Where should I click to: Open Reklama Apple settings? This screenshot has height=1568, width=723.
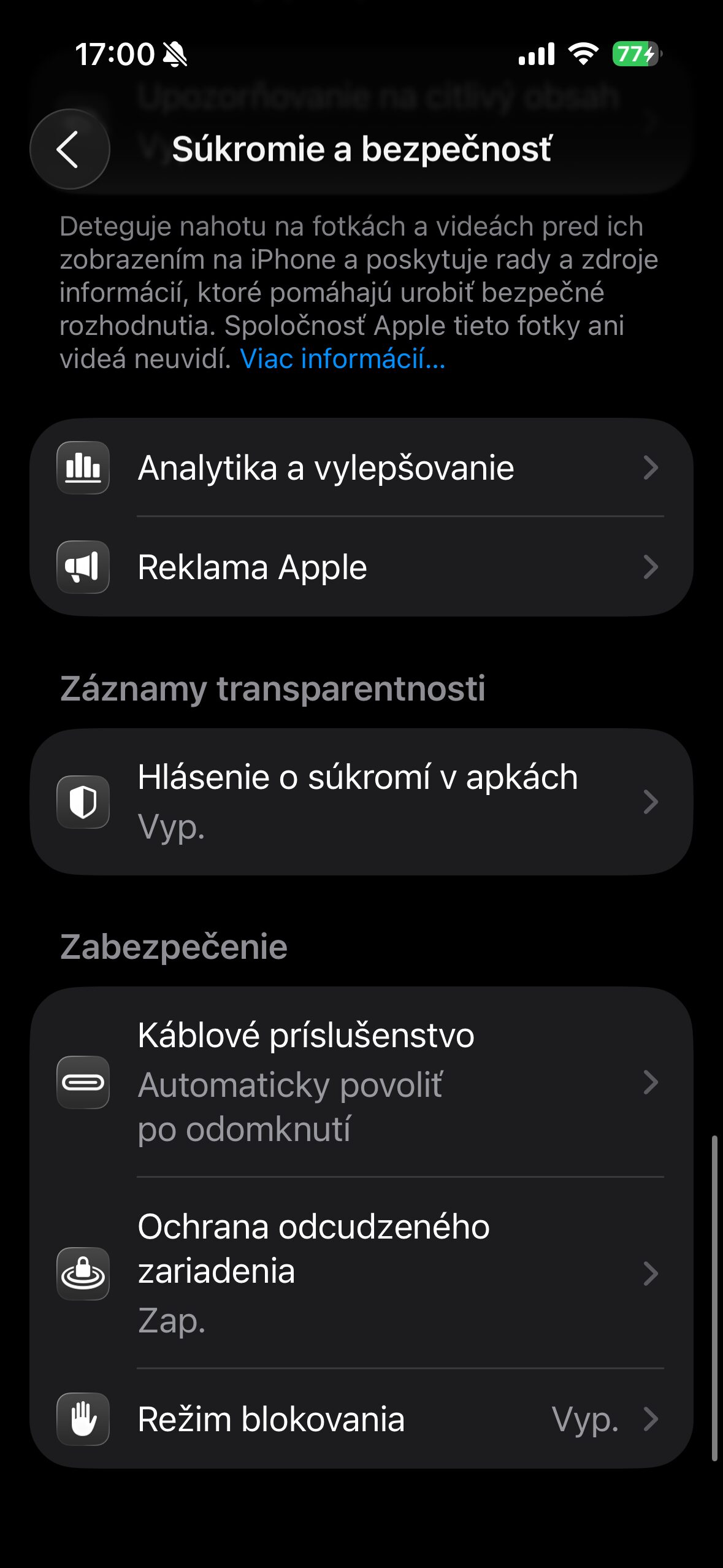(361, 567)
